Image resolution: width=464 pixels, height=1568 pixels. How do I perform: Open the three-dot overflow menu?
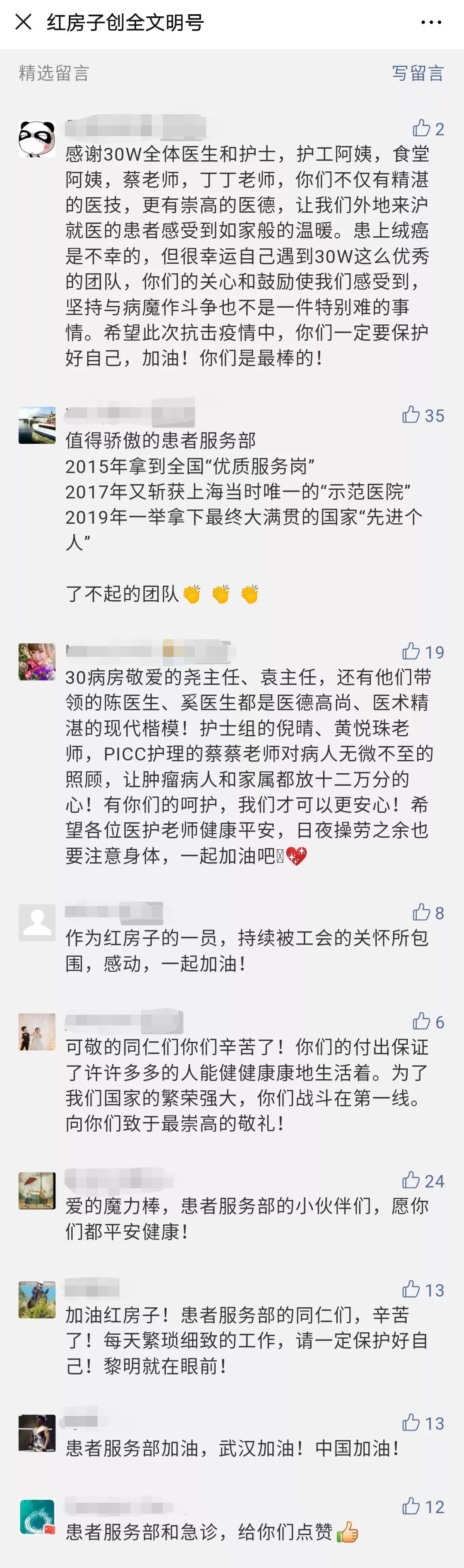click(430, 22)
